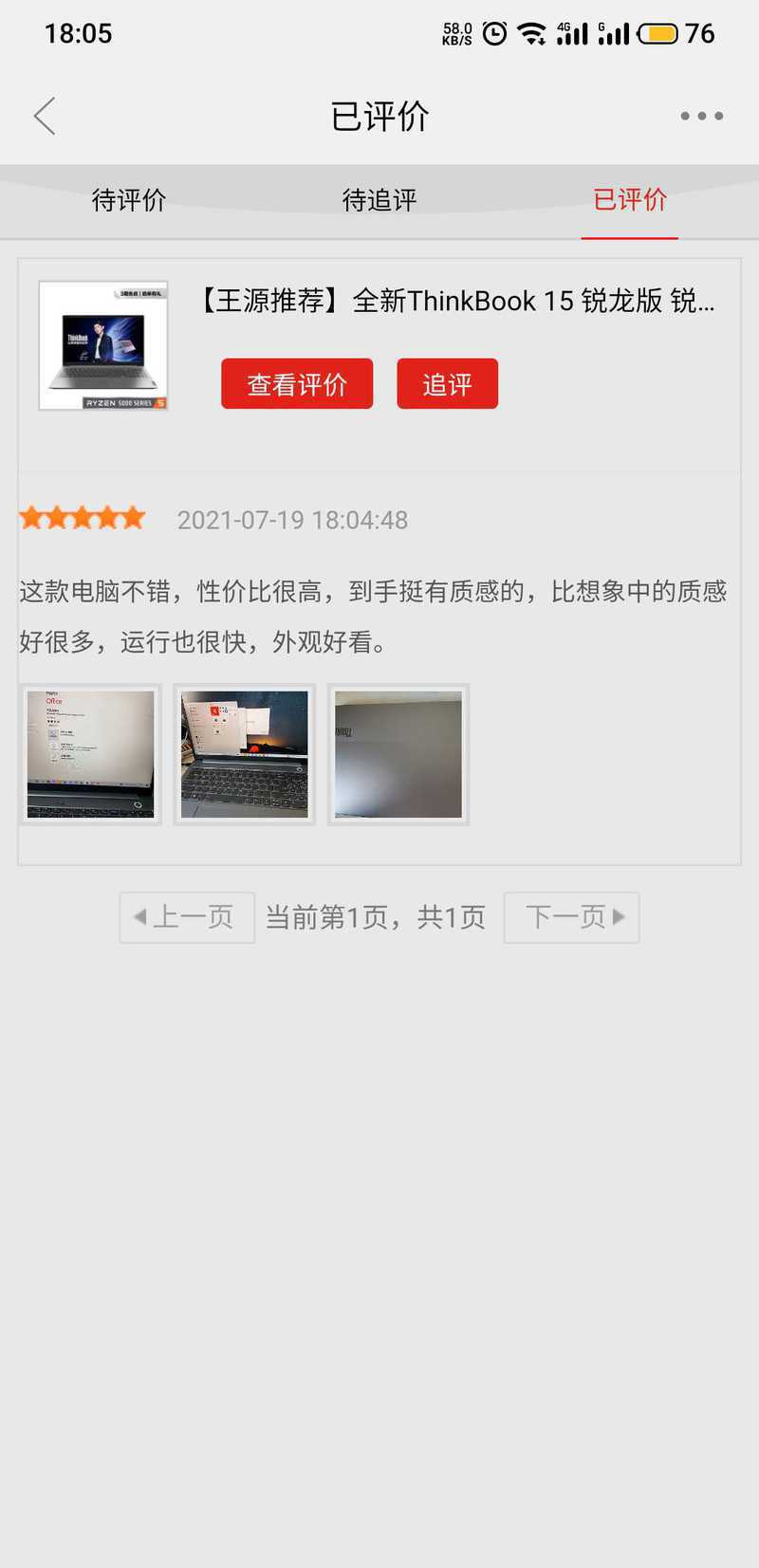Go back using the top-left arrow
This screenshot has width=759, height=1568.
(45, 116)
